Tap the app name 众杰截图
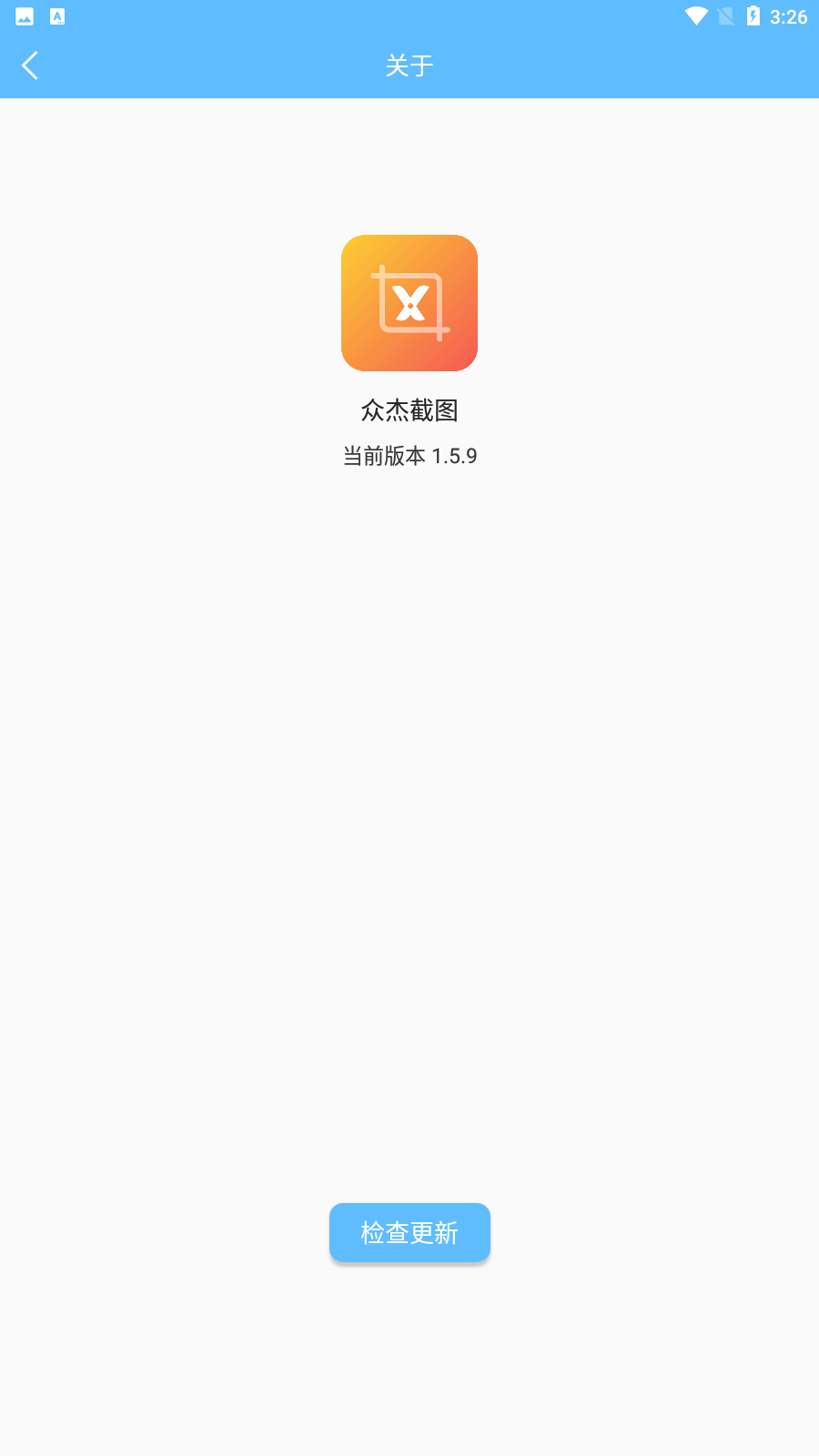 [409, 410]
